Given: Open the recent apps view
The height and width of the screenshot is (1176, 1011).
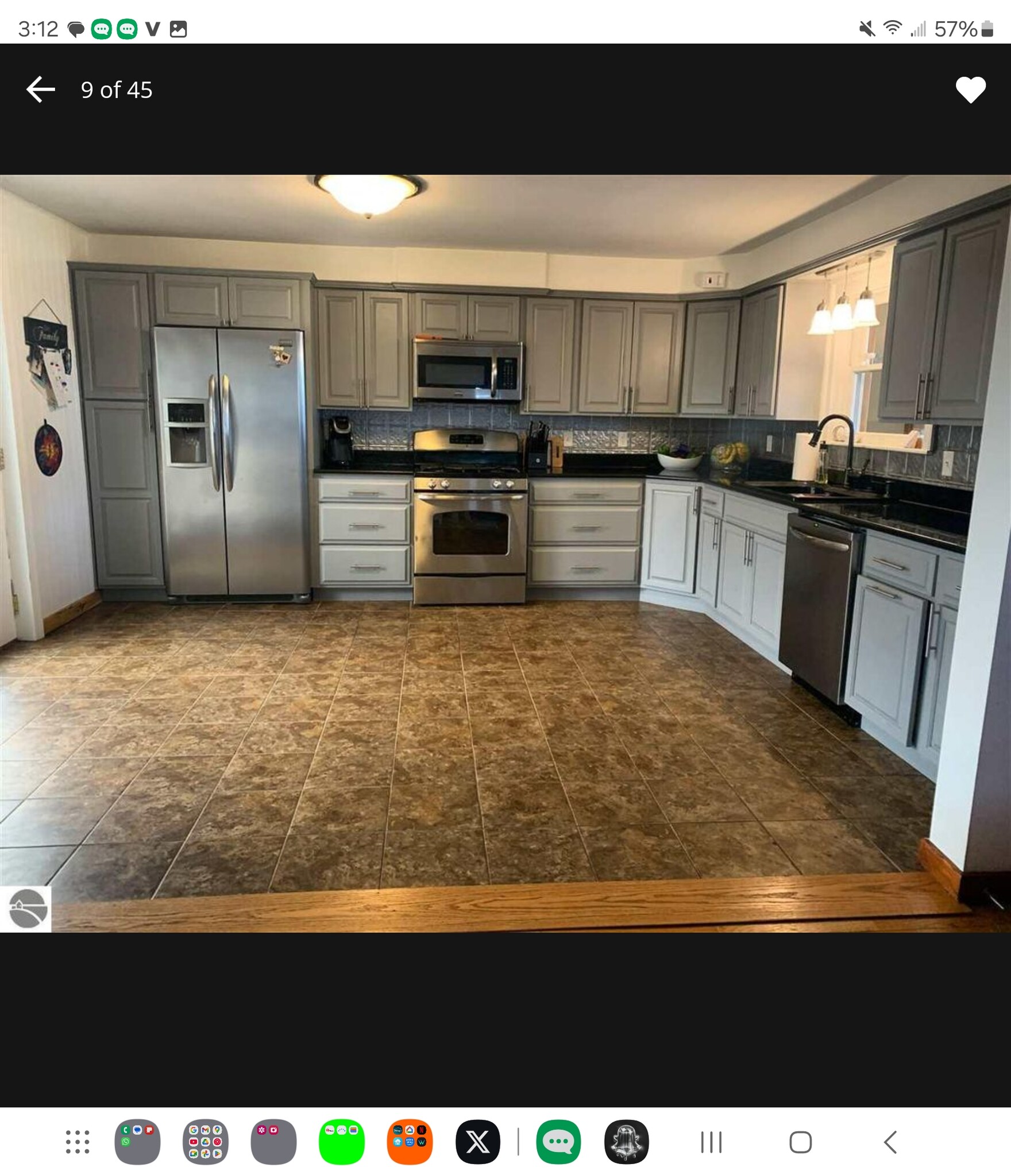Looking at the screenshot, I should (x=711, y=1142).
